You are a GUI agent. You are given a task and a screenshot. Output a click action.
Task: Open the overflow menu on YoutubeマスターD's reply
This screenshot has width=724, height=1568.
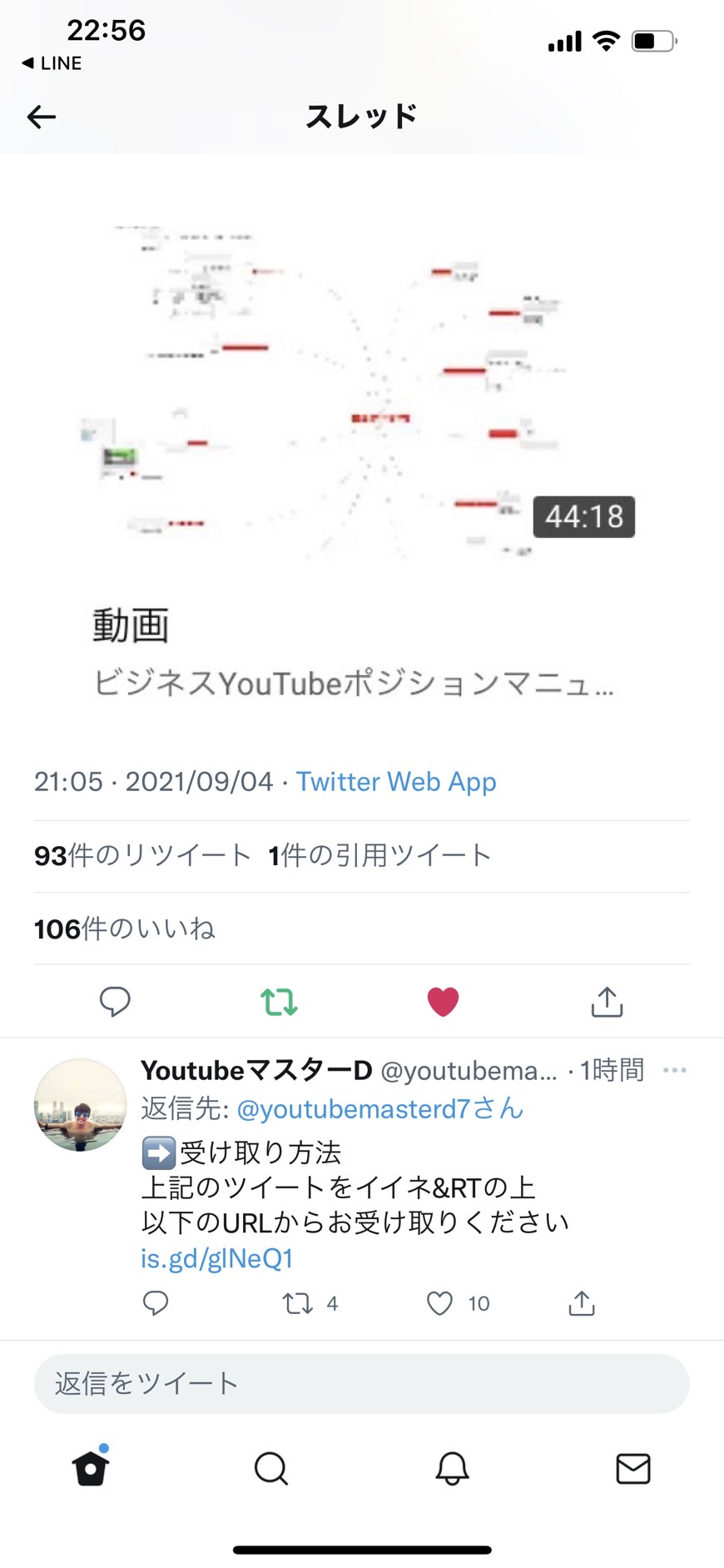point(675,1070)
